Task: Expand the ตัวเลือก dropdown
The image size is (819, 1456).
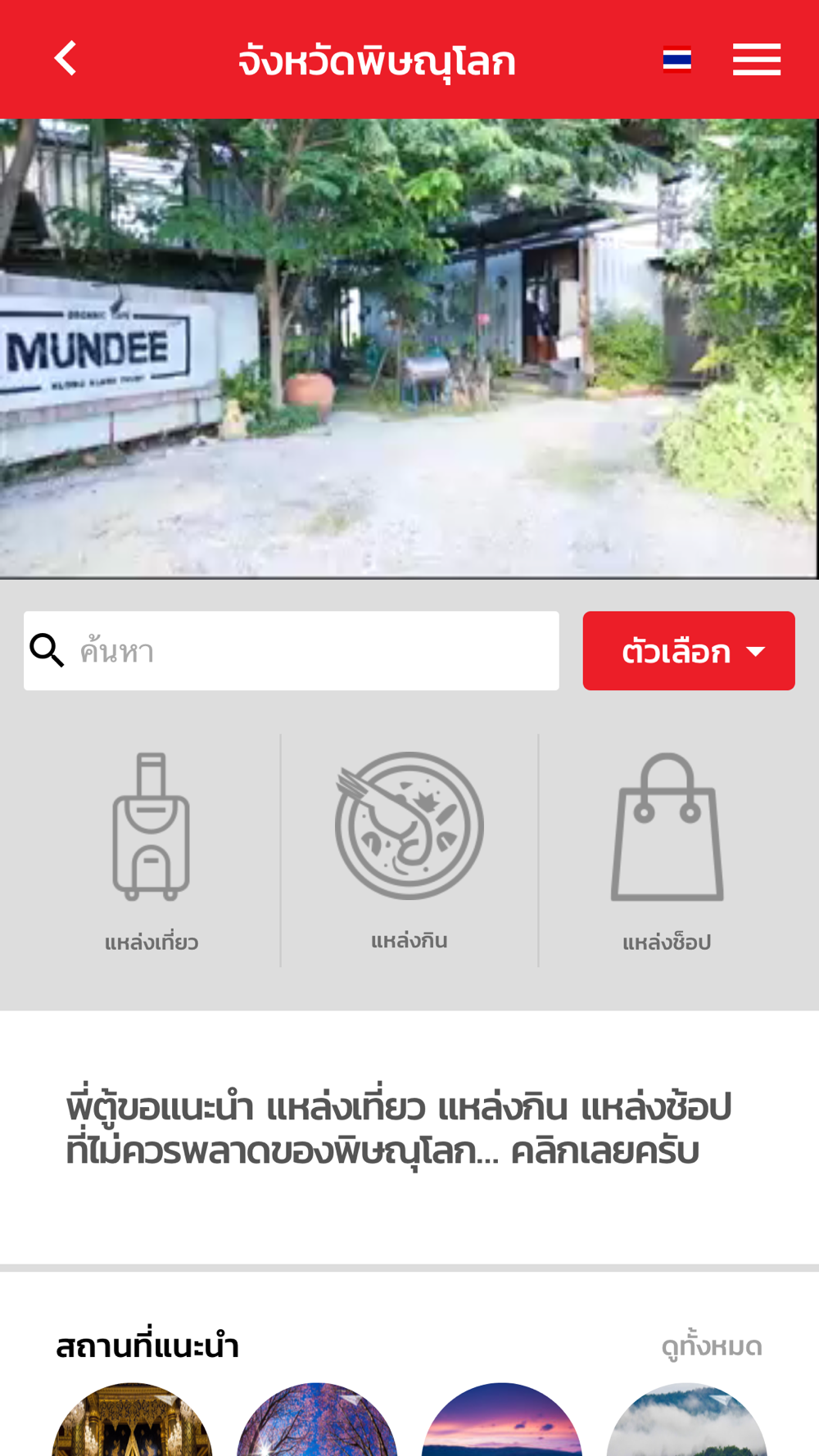Action: point(688,651)
